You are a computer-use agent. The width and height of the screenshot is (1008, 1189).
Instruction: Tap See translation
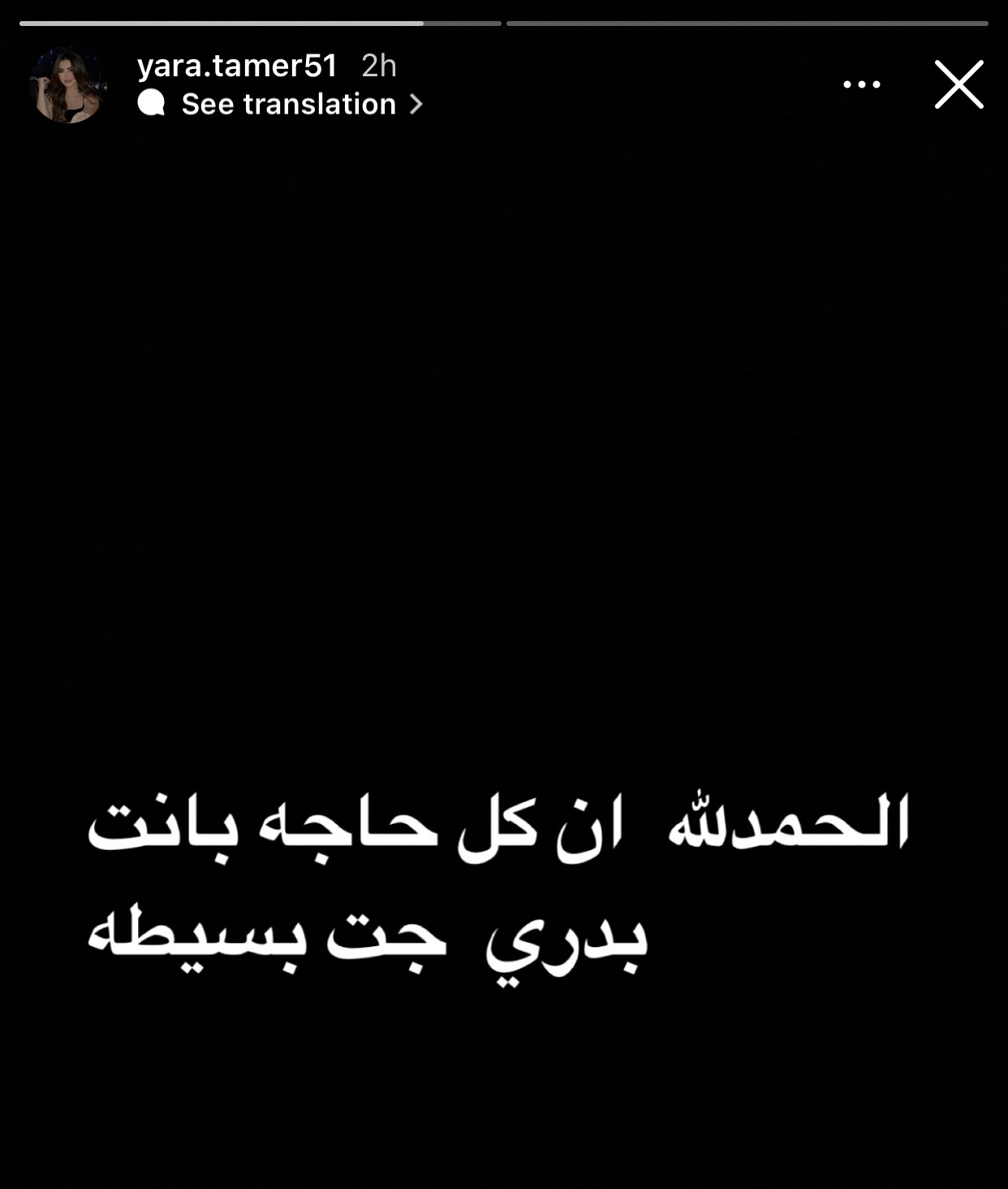(x=290, y=105)
